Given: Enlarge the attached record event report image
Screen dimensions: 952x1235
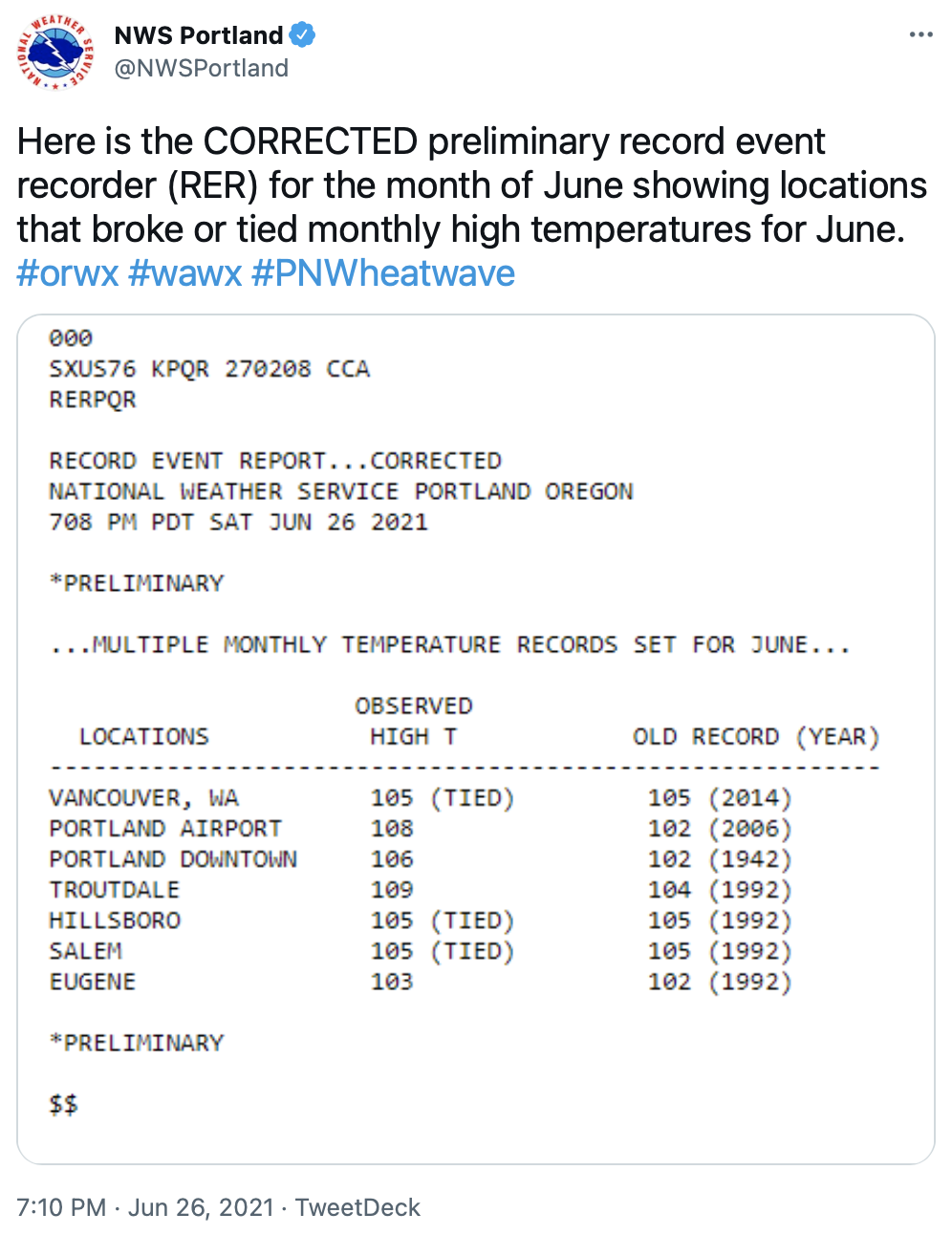Looking at the screenshot, I should (x=475, y=738).
